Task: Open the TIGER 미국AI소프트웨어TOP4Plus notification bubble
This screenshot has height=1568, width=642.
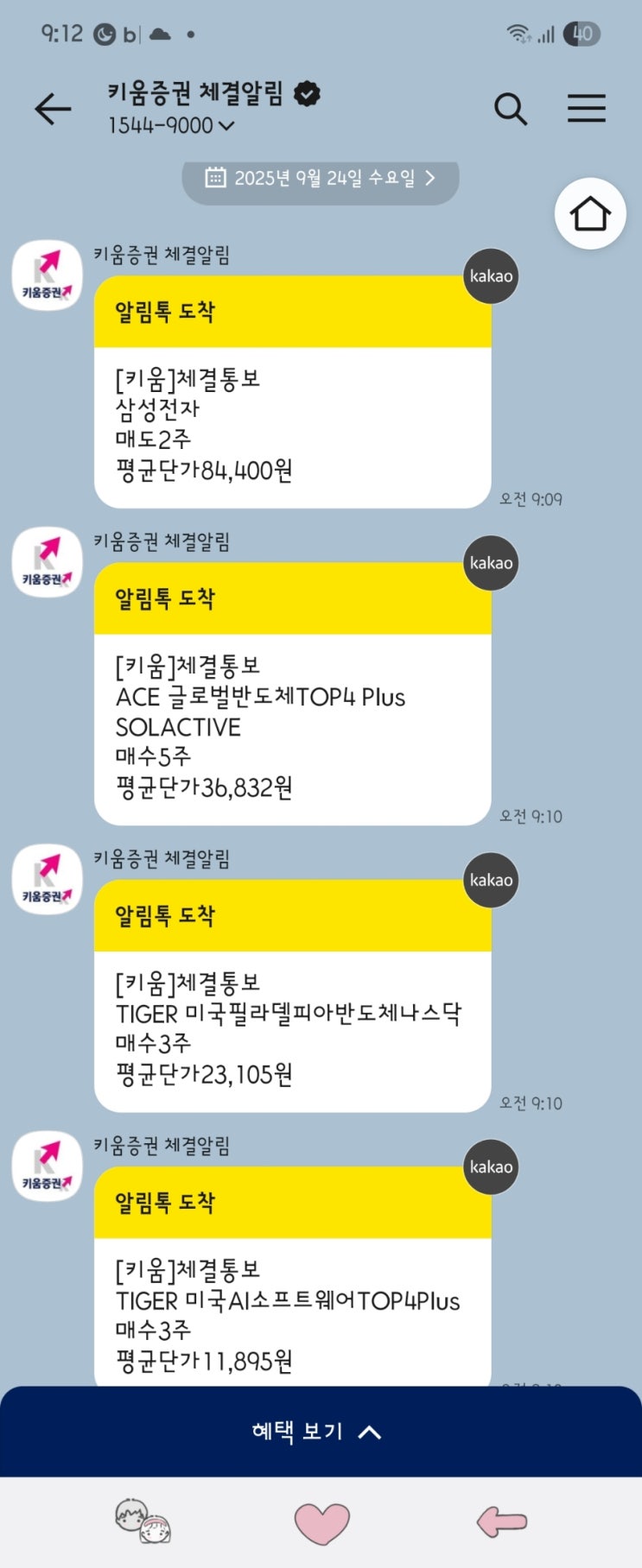Action: [293, 1276]
